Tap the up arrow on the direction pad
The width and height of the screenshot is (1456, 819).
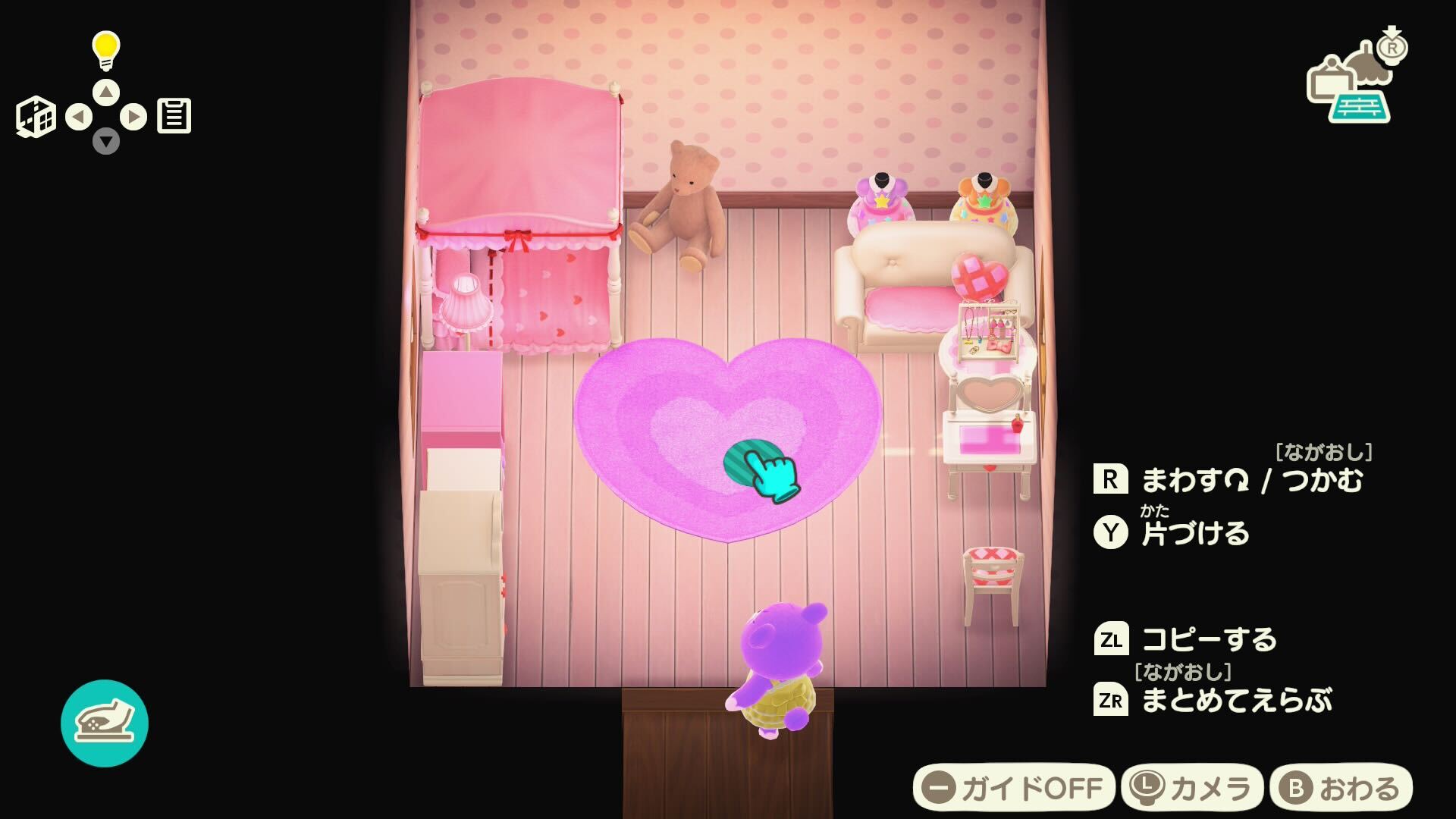tap(106, 93)
